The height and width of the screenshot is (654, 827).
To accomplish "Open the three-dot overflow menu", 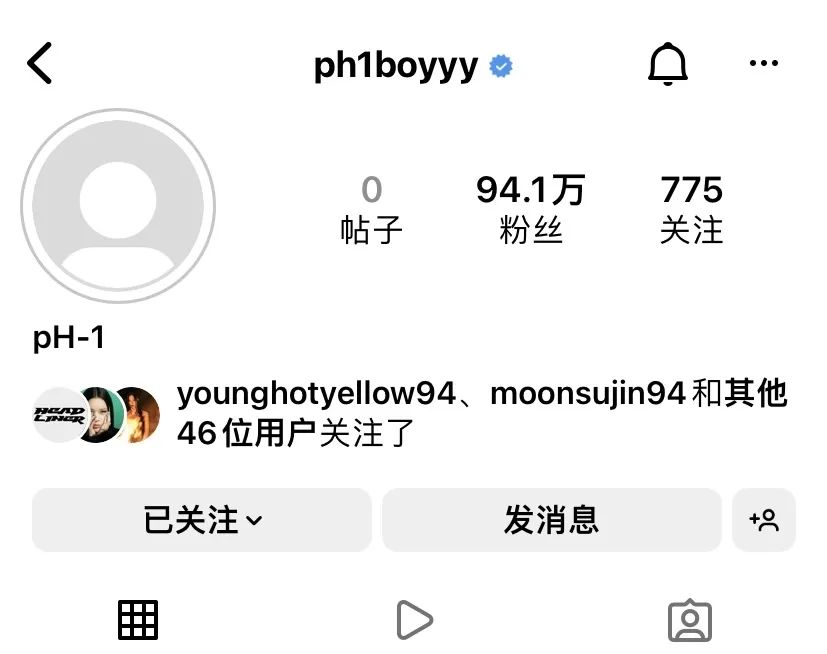I will pos(763,65).
